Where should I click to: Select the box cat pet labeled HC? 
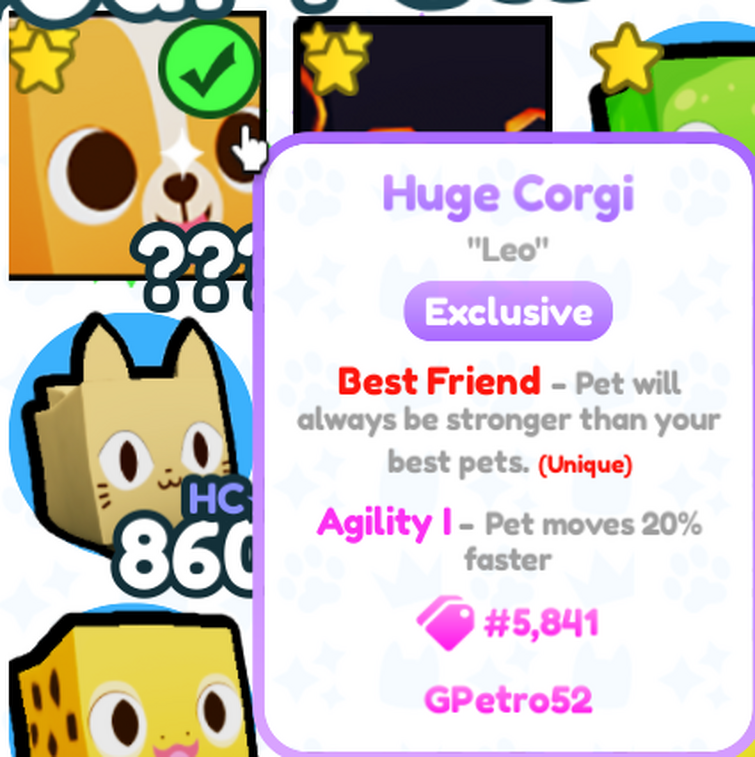tap(130, 440)
